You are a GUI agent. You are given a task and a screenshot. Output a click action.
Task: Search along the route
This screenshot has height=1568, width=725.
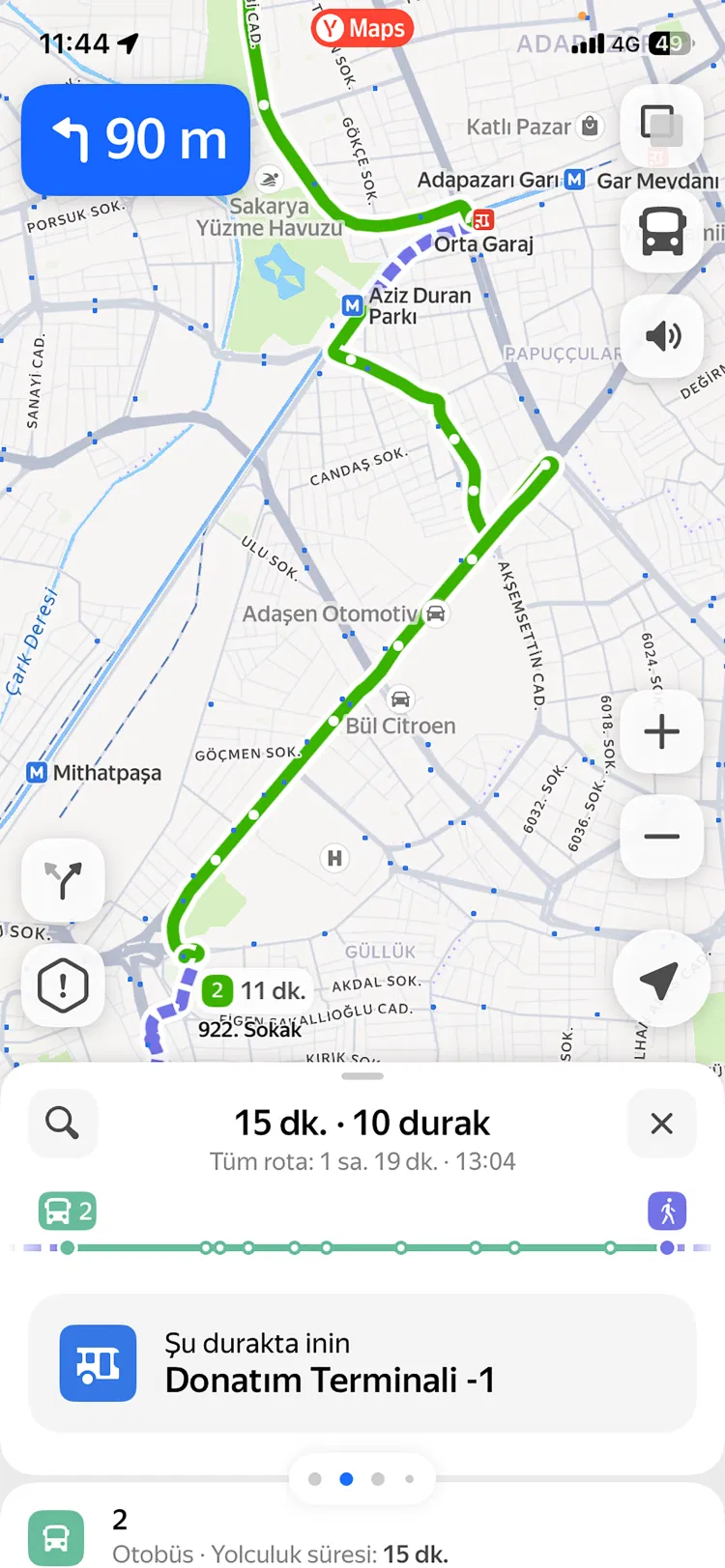(63, 1124)
